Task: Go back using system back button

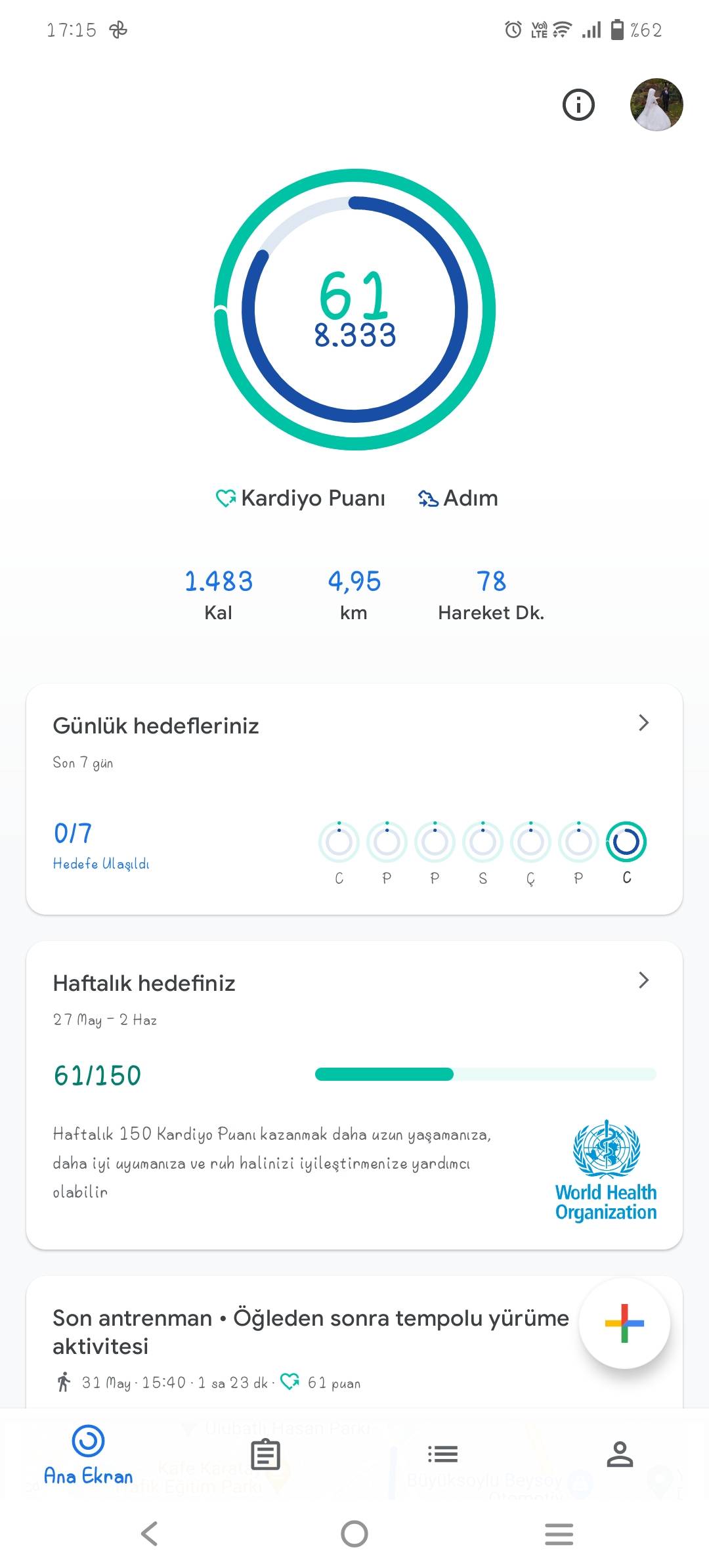Action: click(150, 1534)
